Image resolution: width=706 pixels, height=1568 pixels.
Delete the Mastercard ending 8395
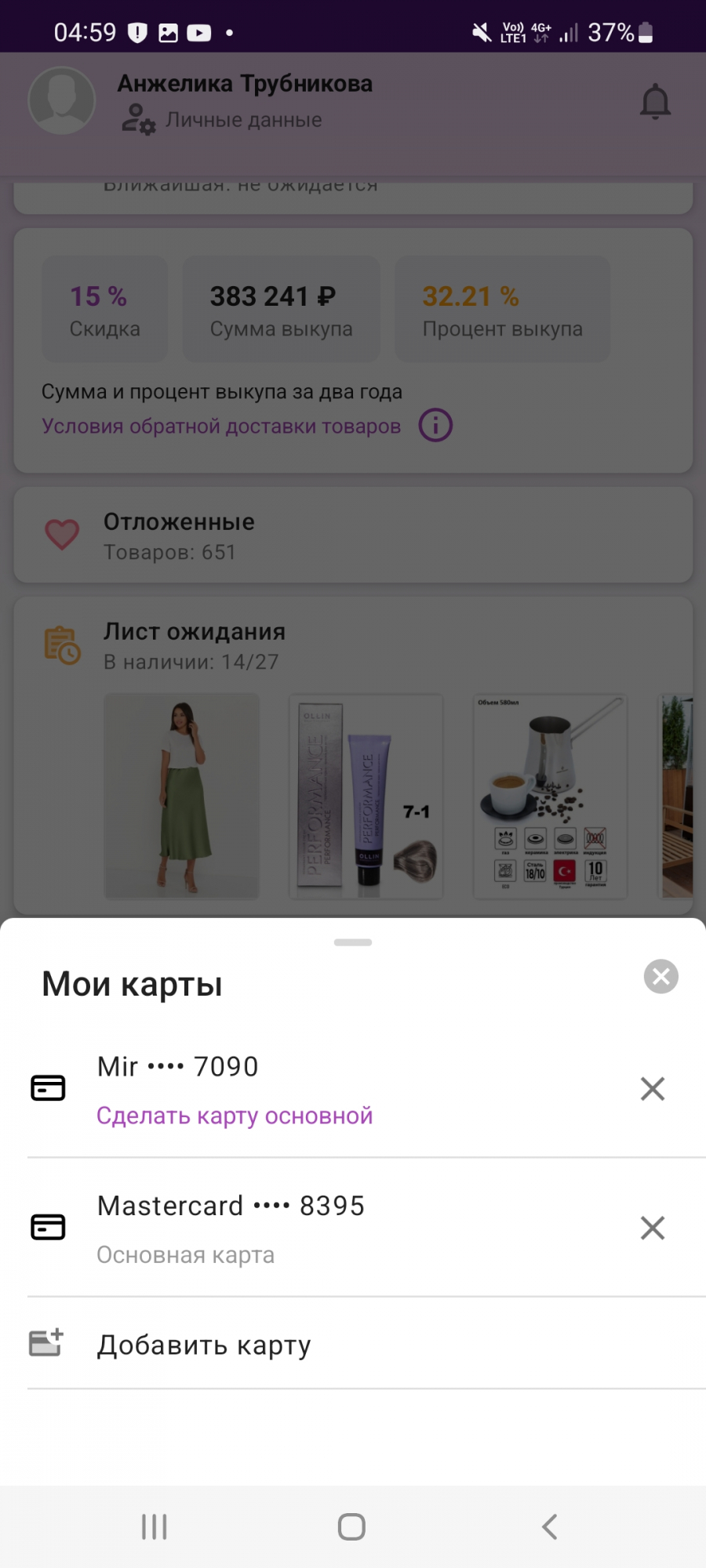pos(652,1227)
